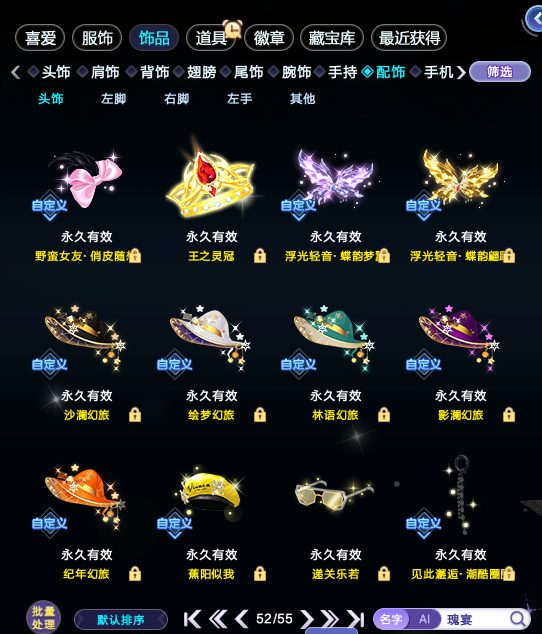Screen dimensions: 542x634
Task: Switch to the 服饰 tab
Action: [x=97, y=38]
